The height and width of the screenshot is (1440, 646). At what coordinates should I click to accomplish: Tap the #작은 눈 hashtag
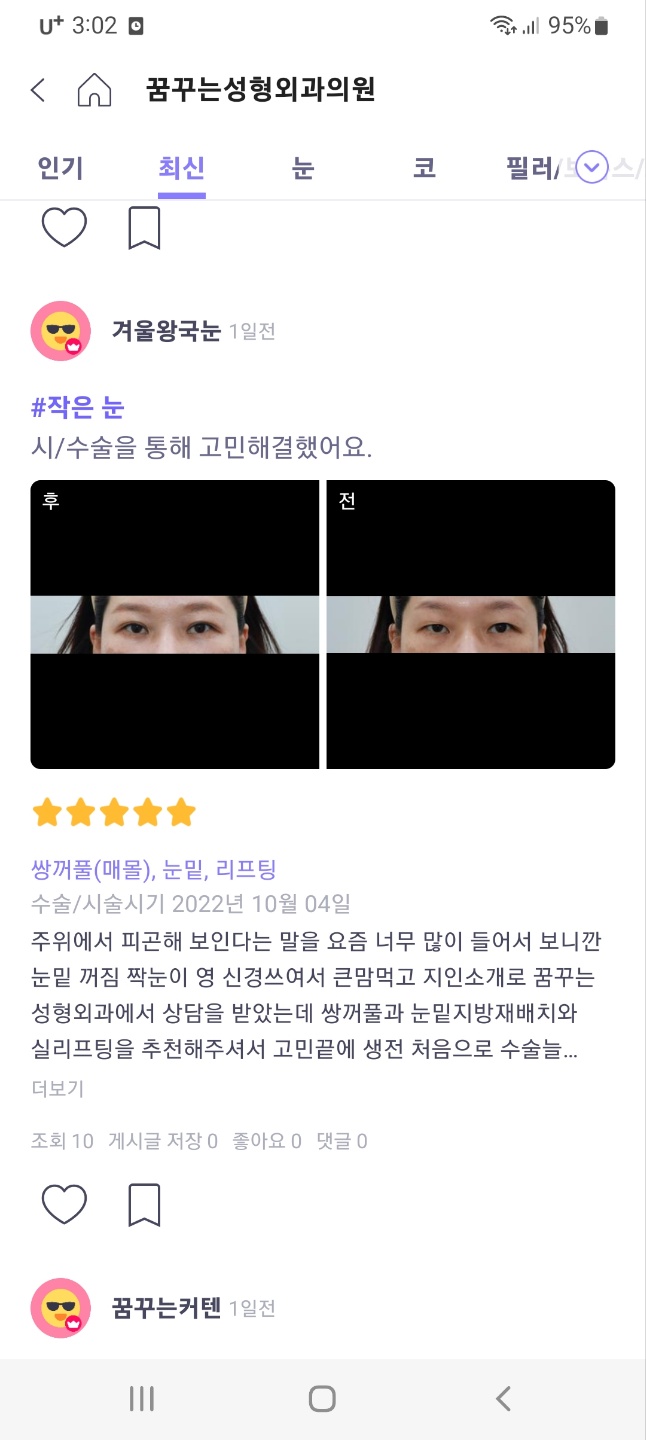(78, 407)
